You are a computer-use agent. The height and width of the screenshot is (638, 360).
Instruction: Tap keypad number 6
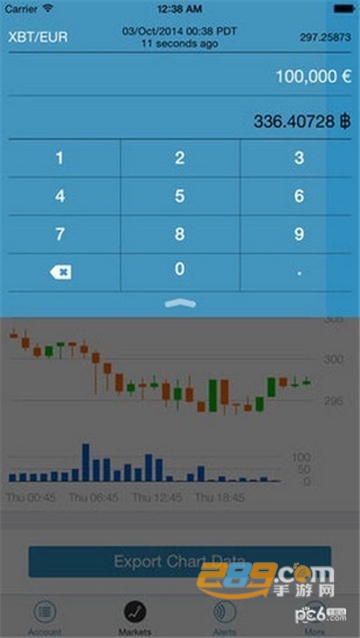point(299,197)
